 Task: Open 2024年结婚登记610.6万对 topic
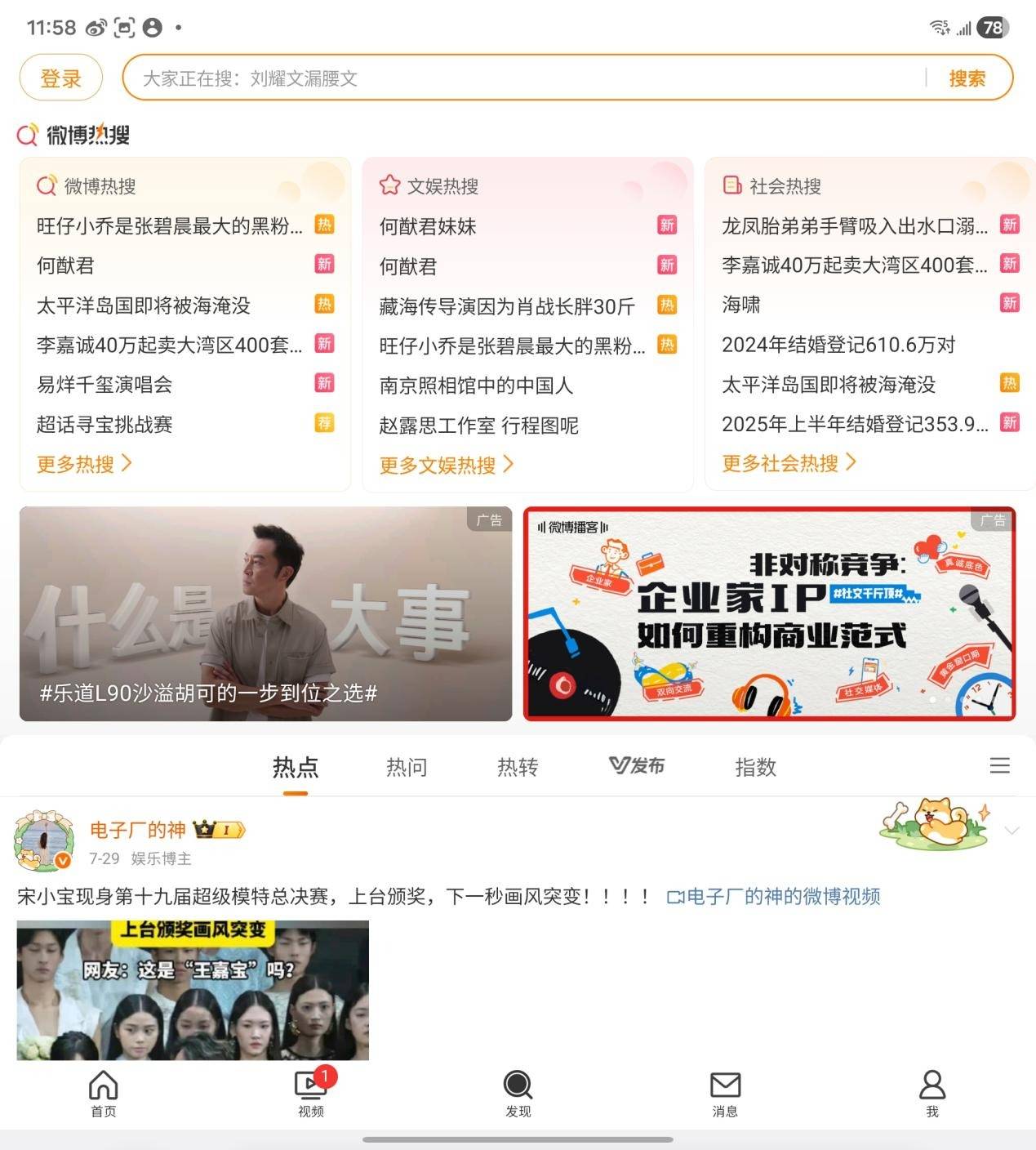click(x=838, y=345)
